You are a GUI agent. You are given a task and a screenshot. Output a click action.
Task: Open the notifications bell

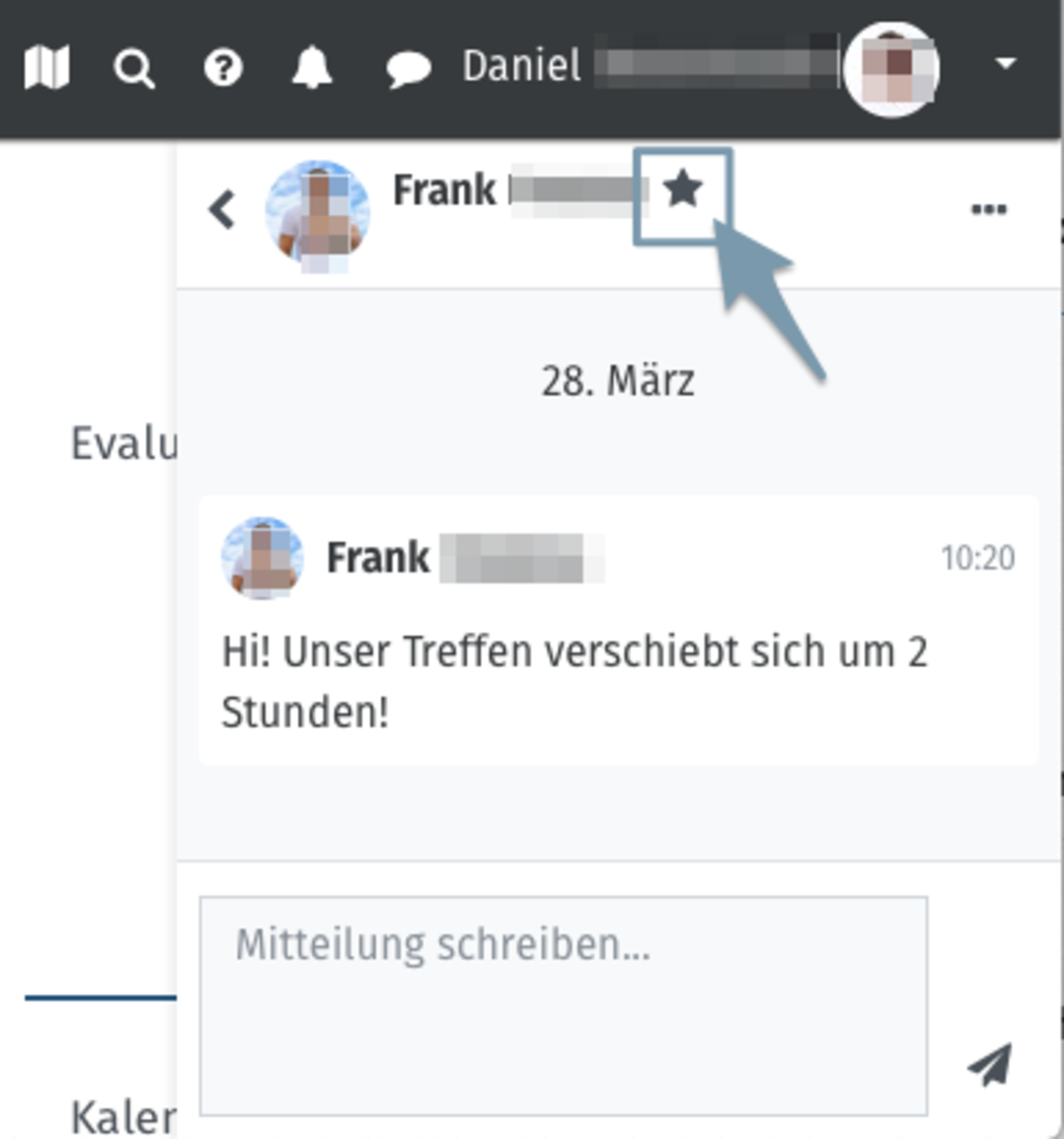312,67
